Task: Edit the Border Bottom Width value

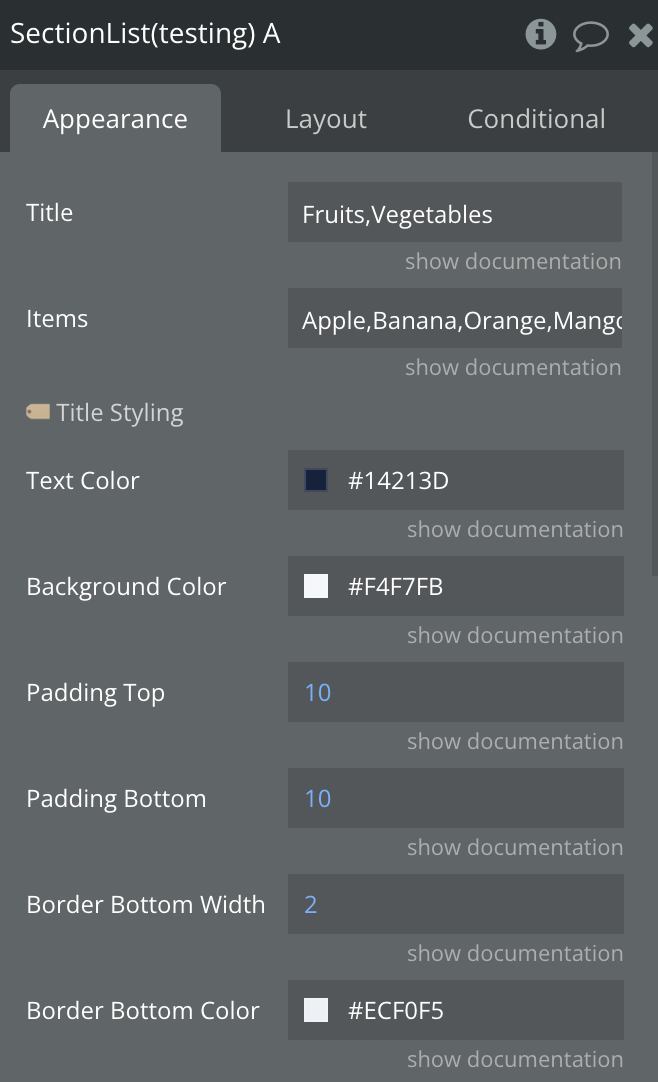Action: (455, 905)
